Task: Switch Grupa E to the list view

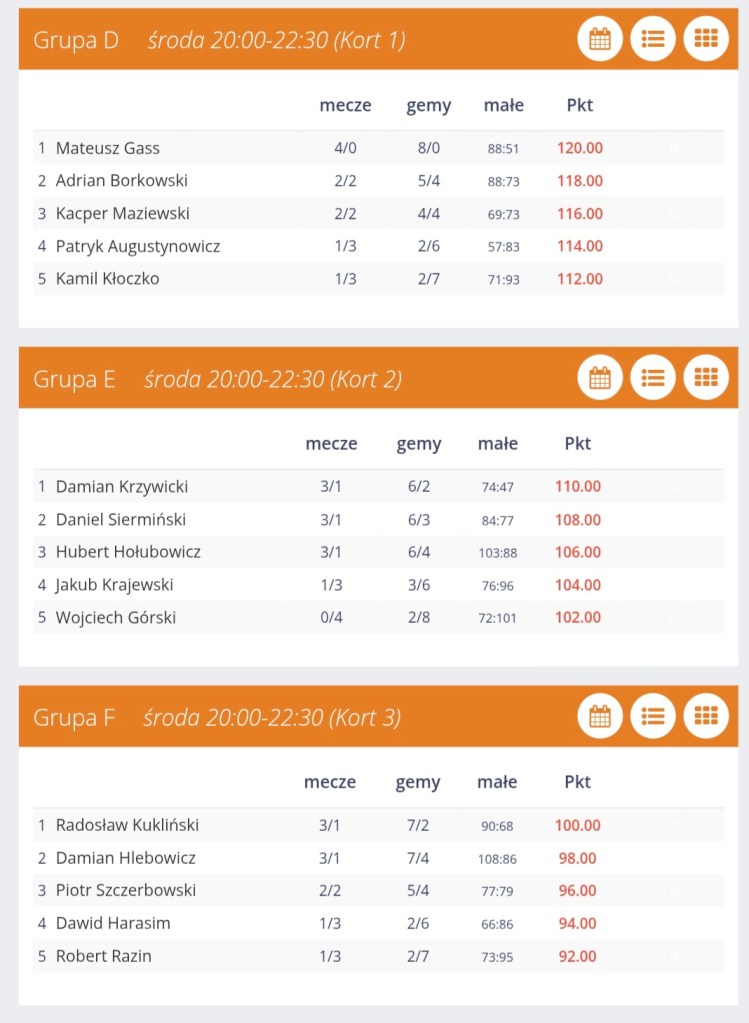Action: [653, 378]
